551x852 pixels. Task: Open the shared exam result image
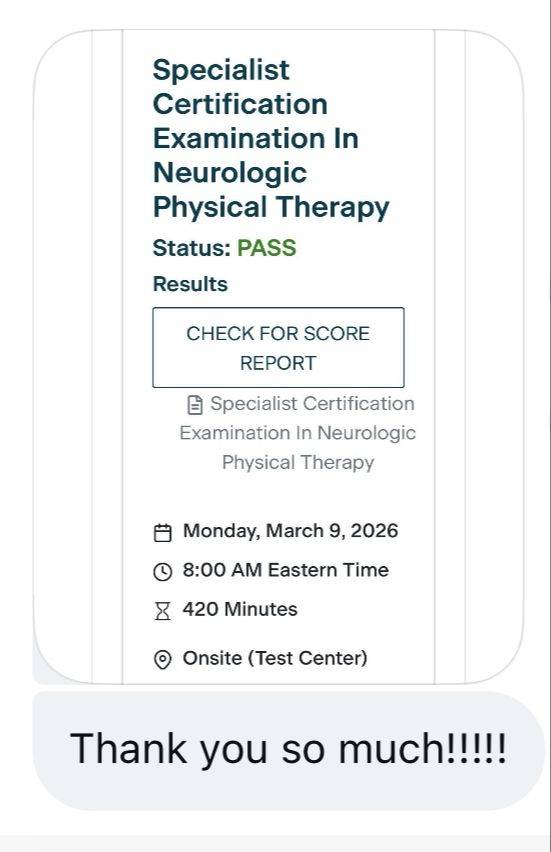[x=278, y=357]
